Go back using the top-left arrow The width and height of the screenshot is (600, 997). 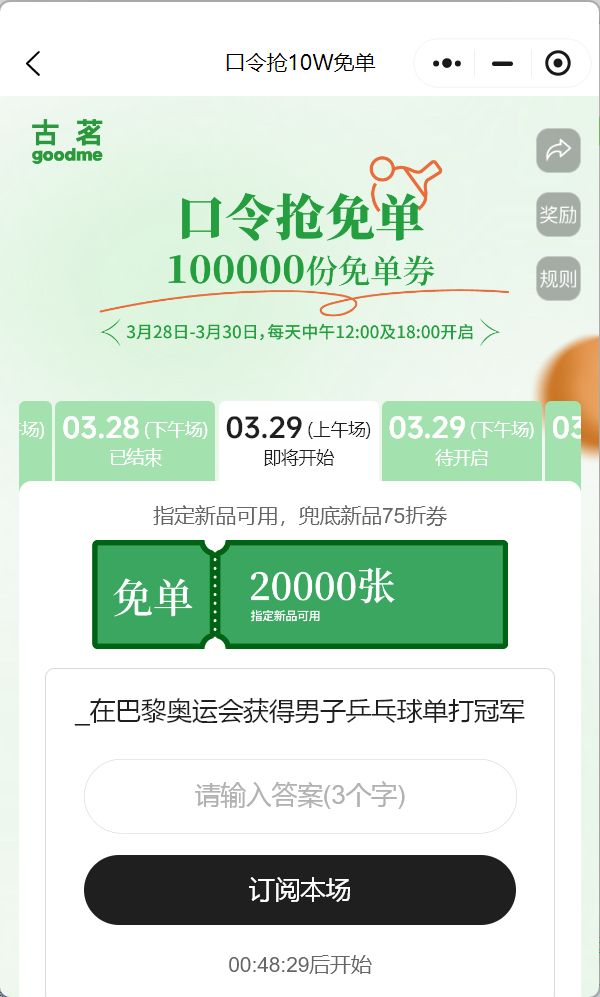pos(33,63)
